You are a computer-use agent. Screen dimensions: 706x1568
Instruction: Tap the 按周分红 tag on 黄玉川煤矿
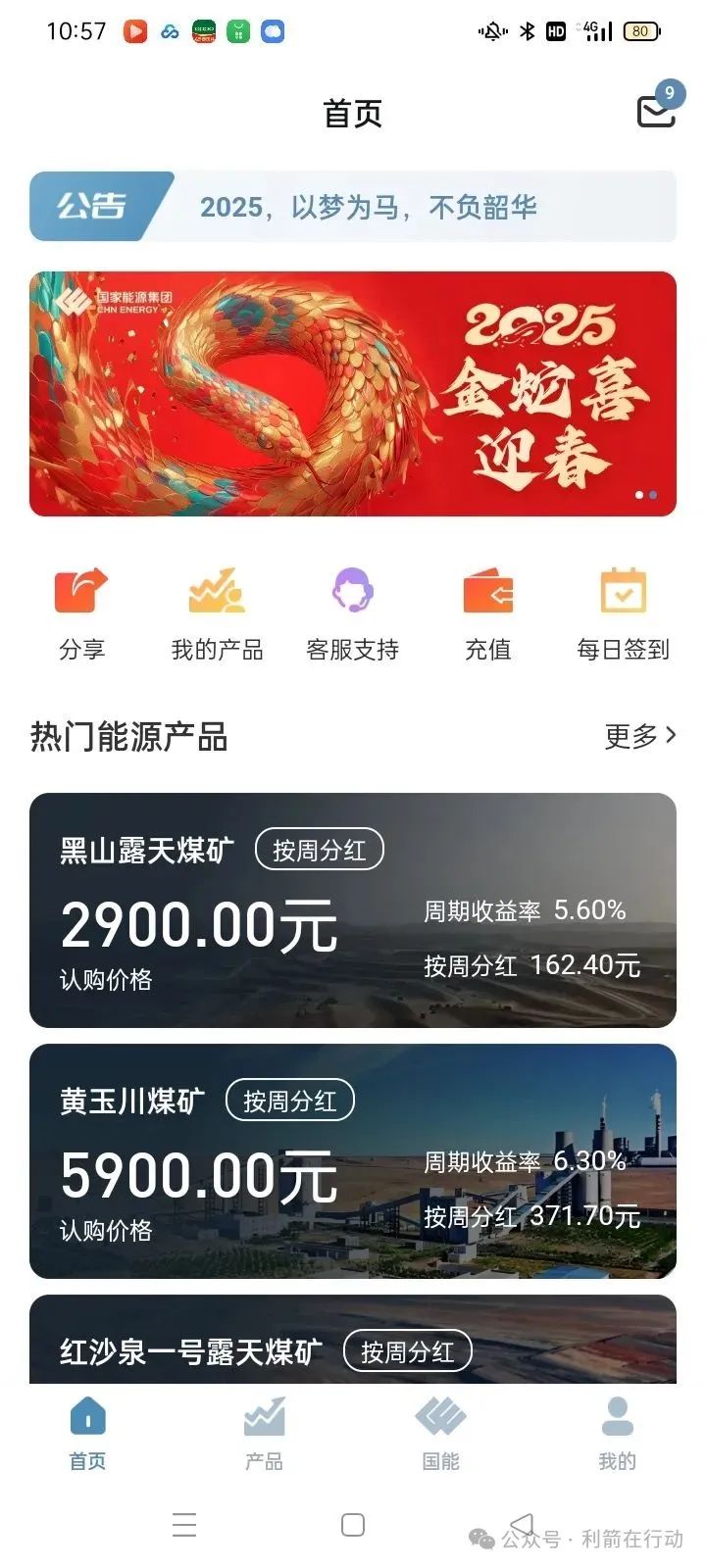(290, 1100)
